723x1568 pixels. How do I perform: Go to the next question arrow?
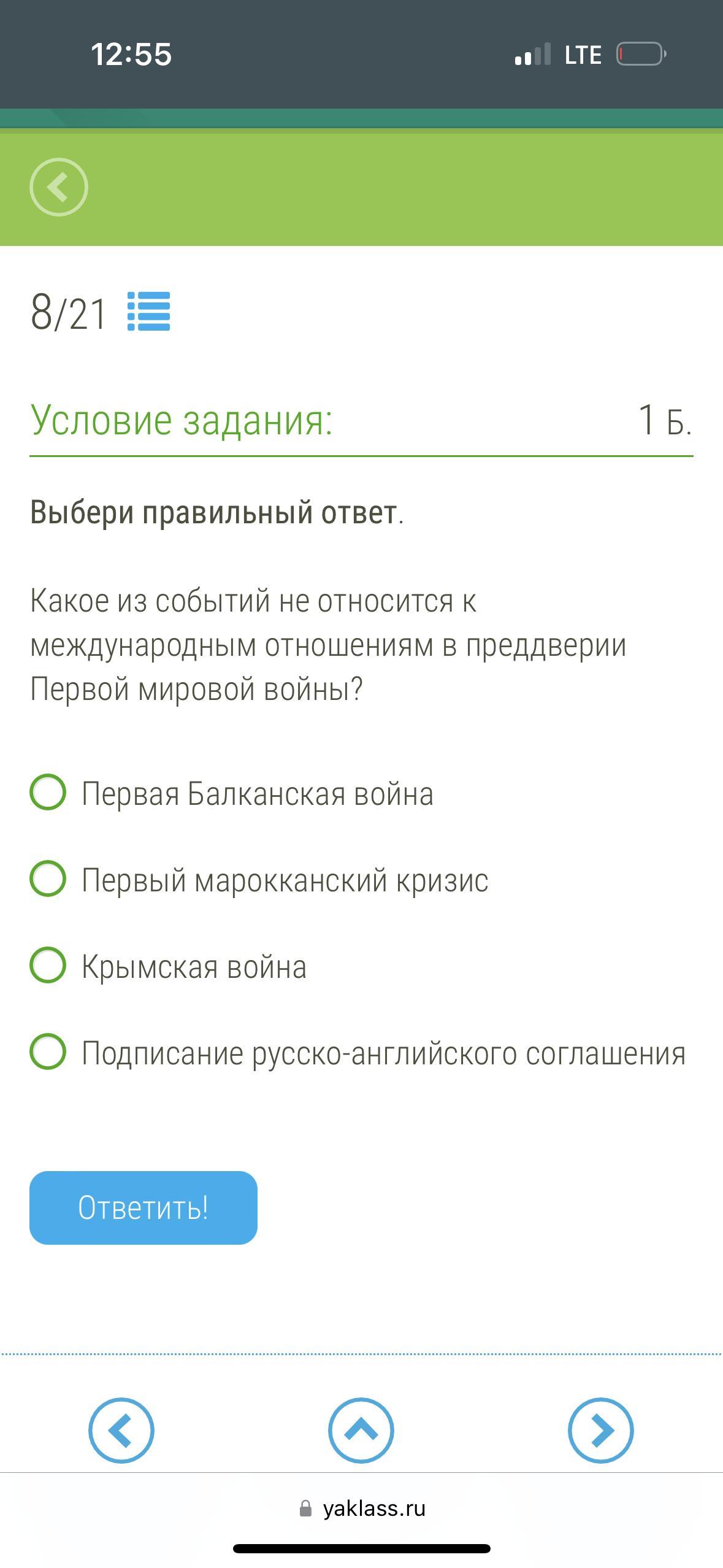[600, 1431]
